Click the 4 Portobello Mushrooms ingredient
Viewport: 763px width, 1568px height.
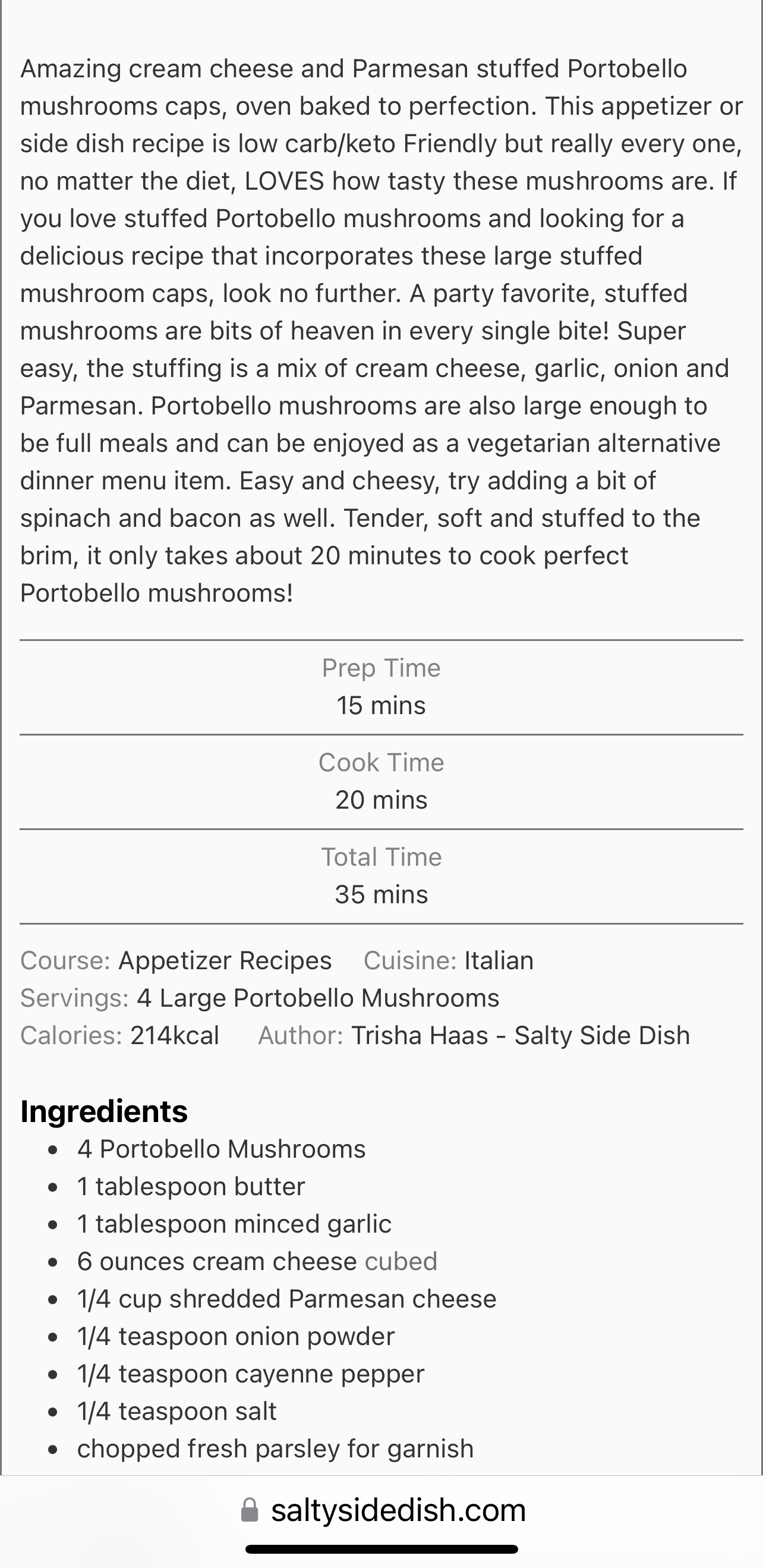pos(221,1149)
